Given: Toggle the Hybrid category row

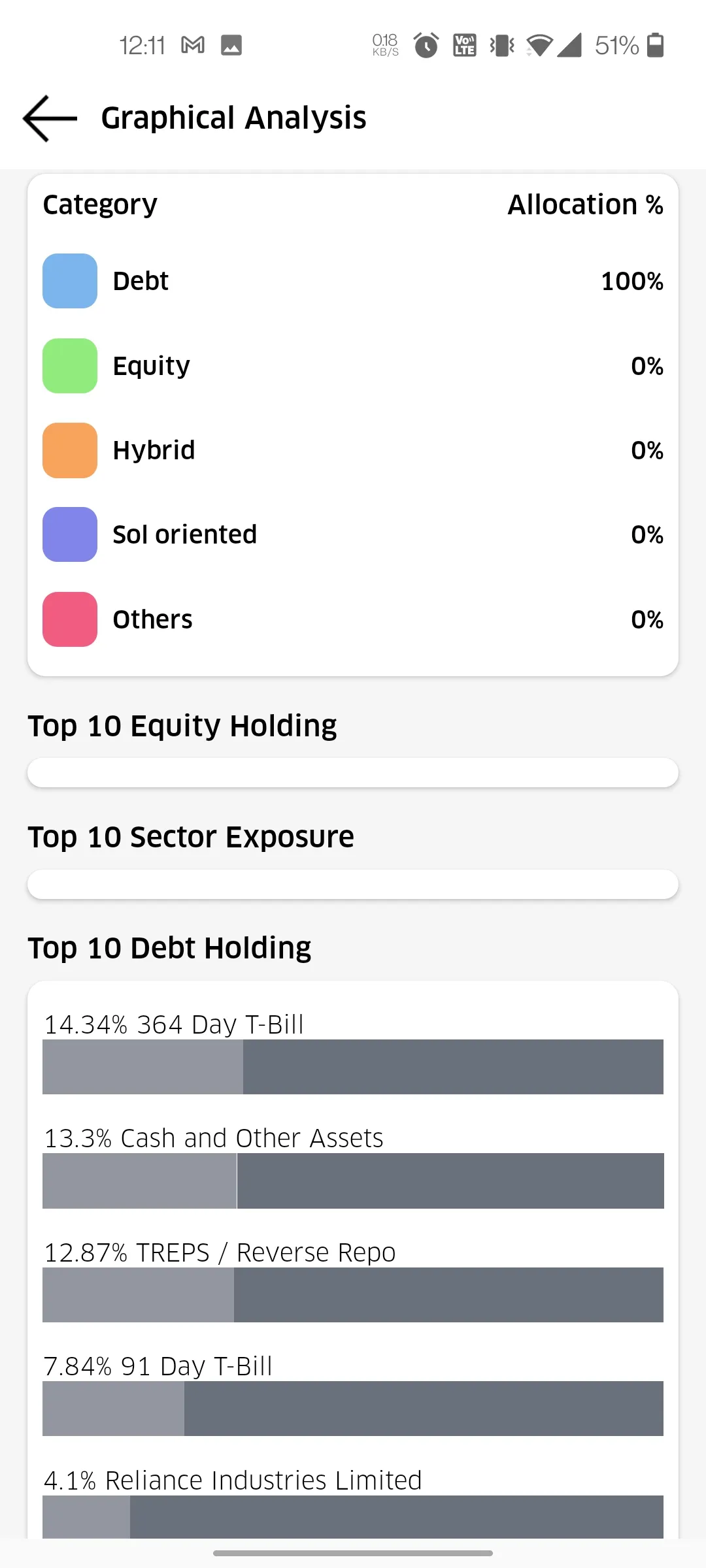Looking at the screenshot, I should (x=353, y=449).
